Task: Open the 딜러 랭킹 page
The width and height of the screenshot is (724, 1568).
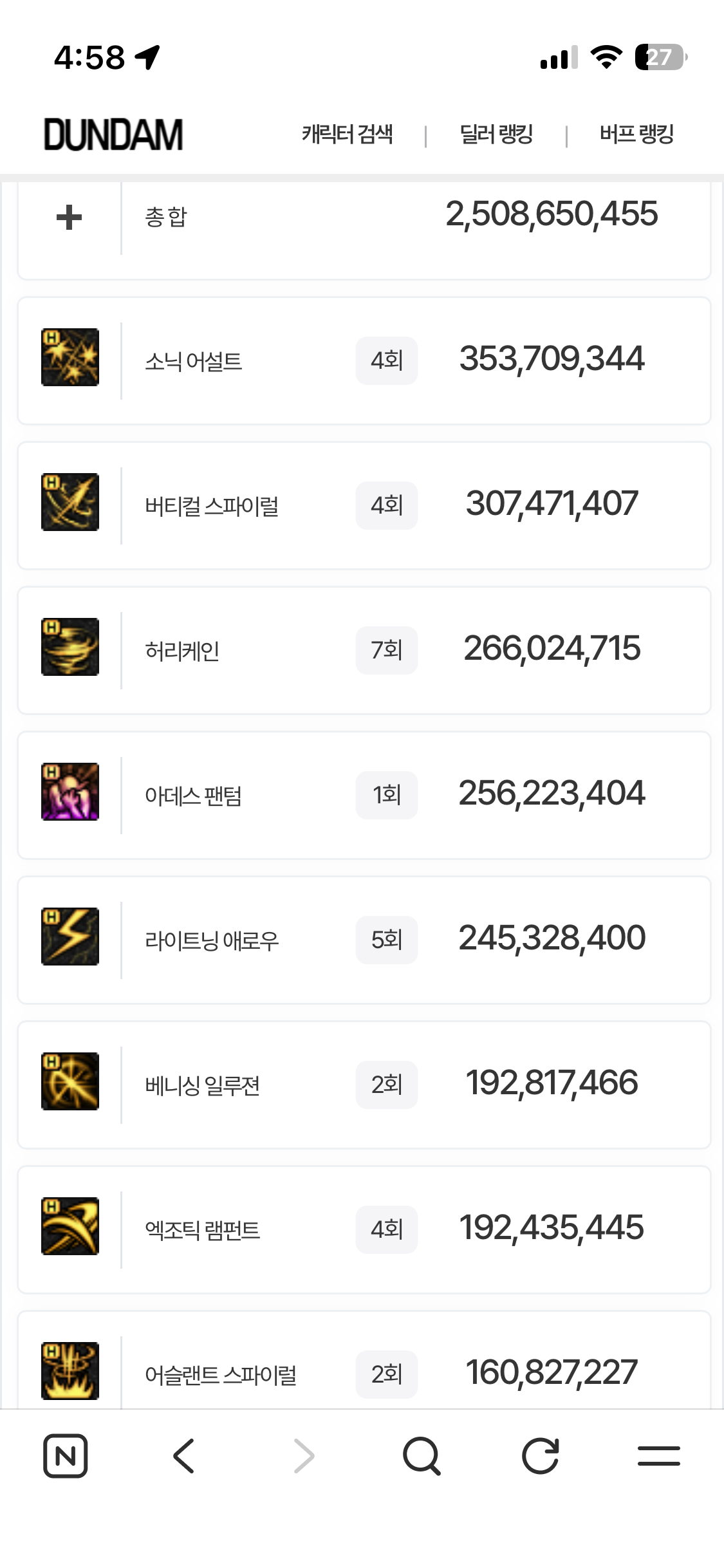Action: (x=496, y=135)
